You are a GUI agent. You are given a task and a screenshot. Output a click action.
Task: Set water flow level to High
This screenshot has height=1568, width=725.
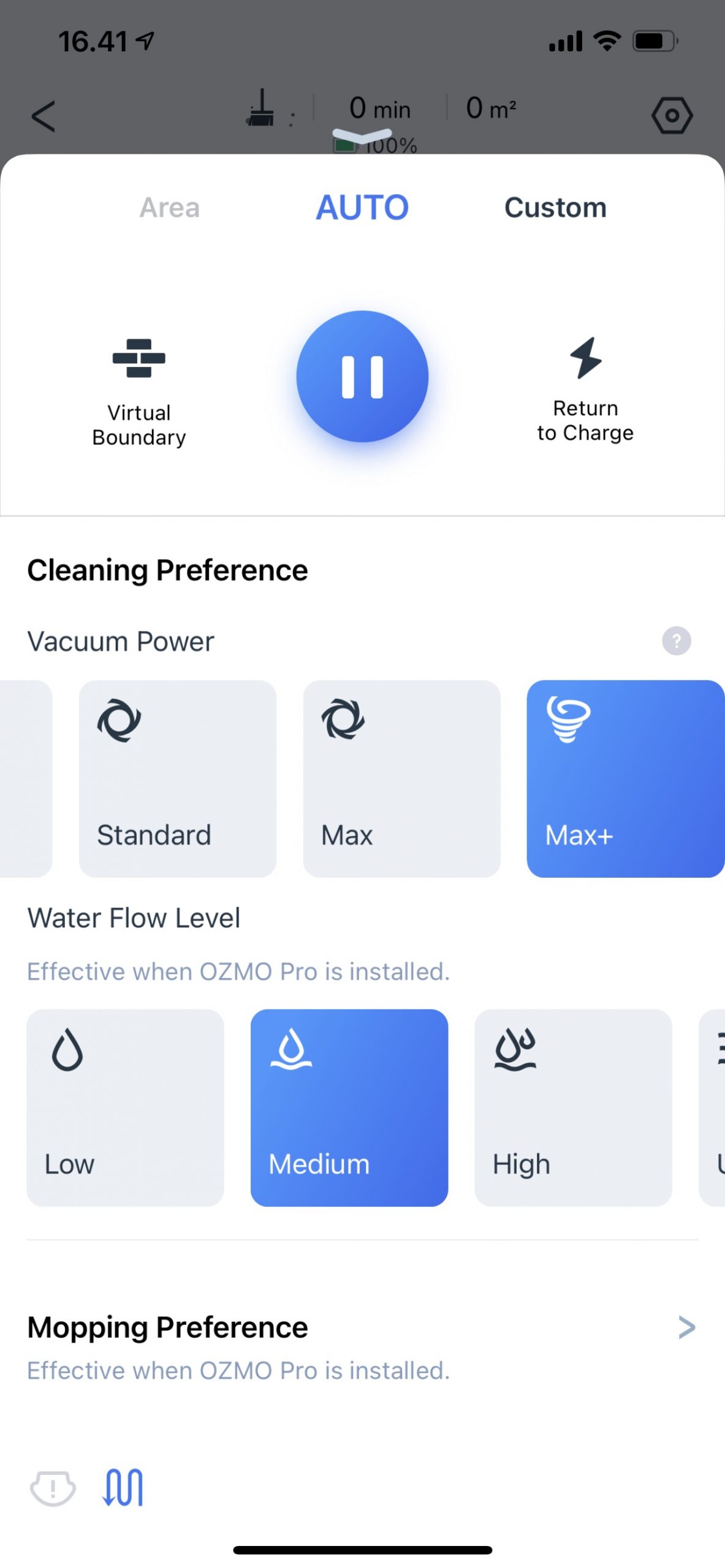click(x=573, y=1107)
